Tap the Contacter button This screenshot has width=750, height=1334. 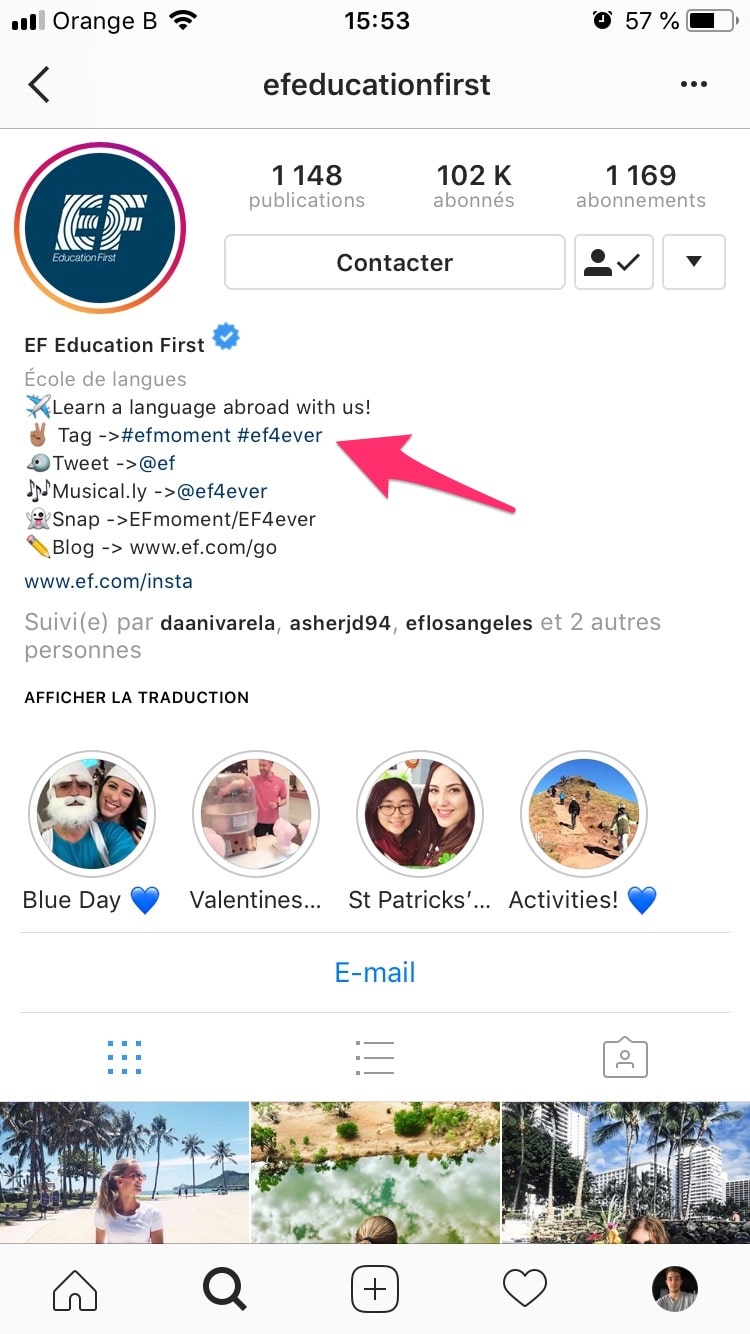[x=395, y=262]
